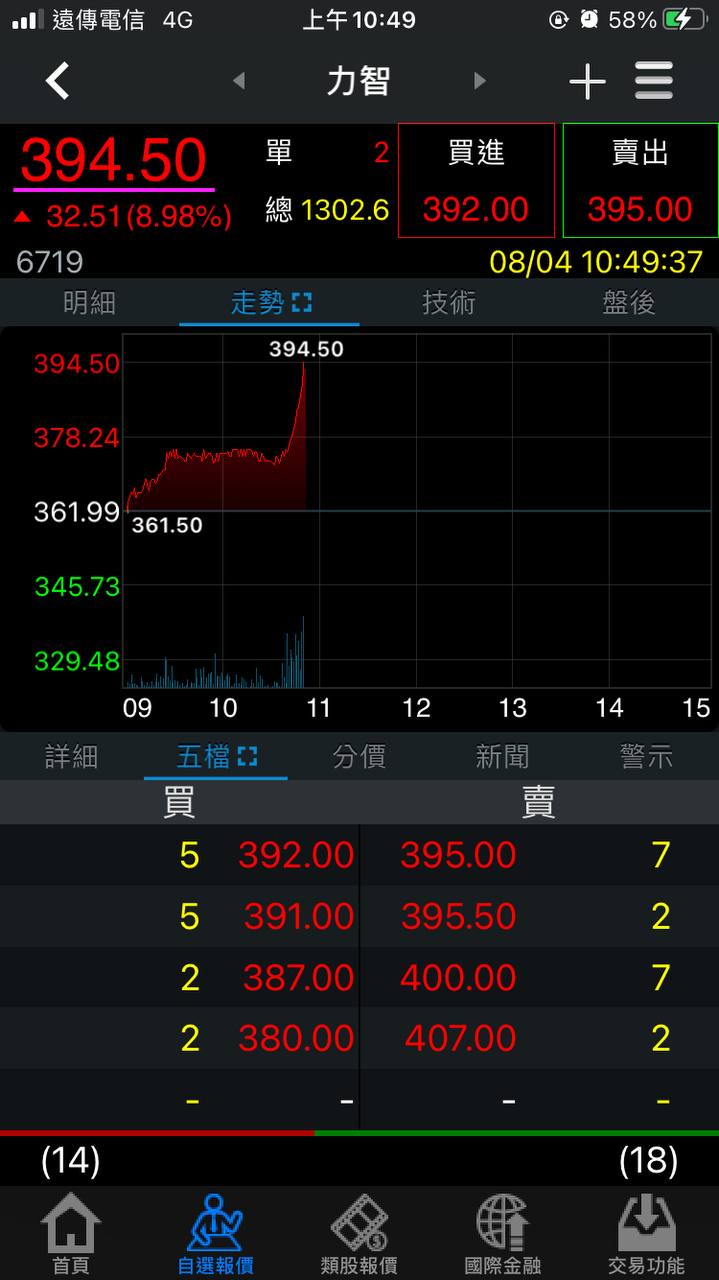This screenshot has height=1280, width=719.
Task: Open 國際金融 in bottom navigation
Action: [x=503, y=1234]
